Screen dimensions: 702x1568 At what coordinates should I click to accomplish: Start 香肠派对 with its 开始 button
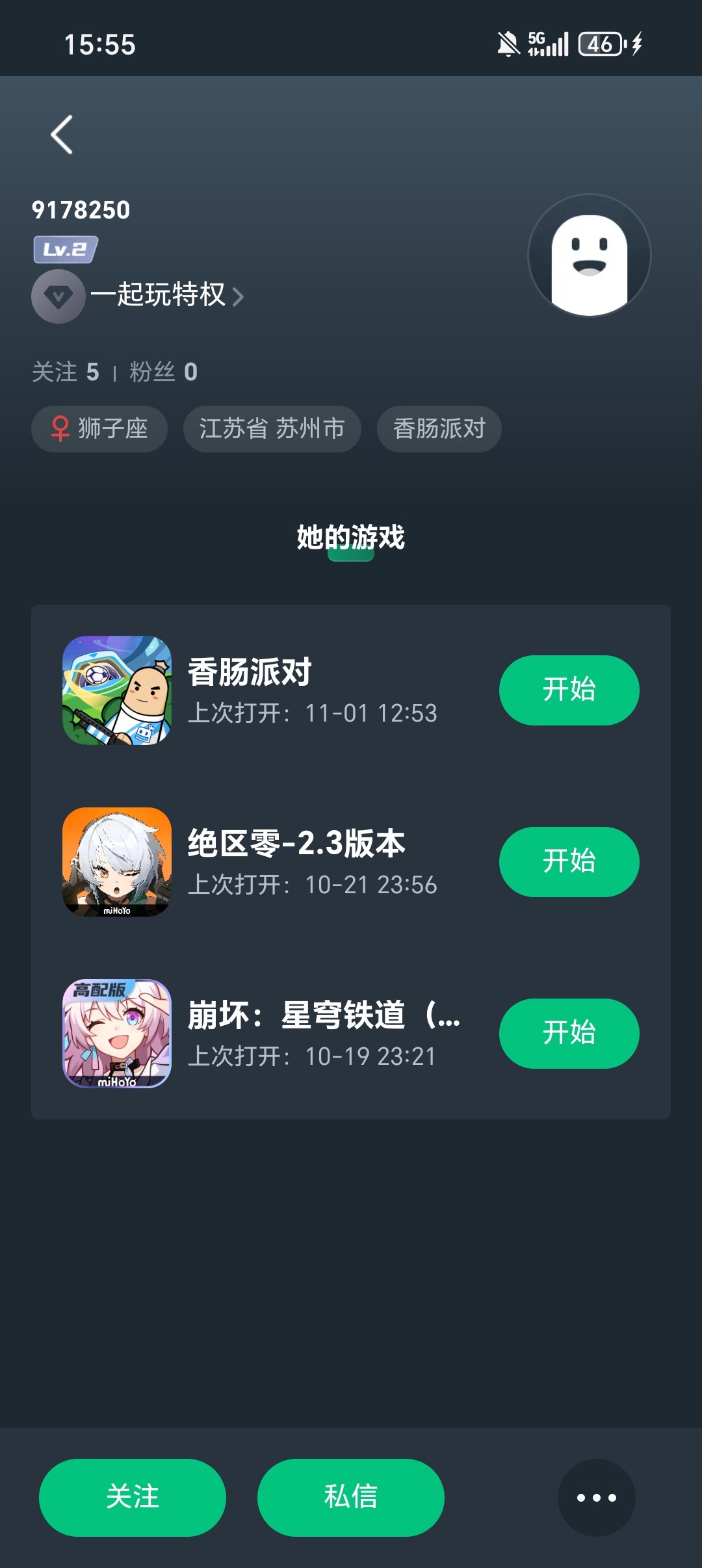click(569, 690)
